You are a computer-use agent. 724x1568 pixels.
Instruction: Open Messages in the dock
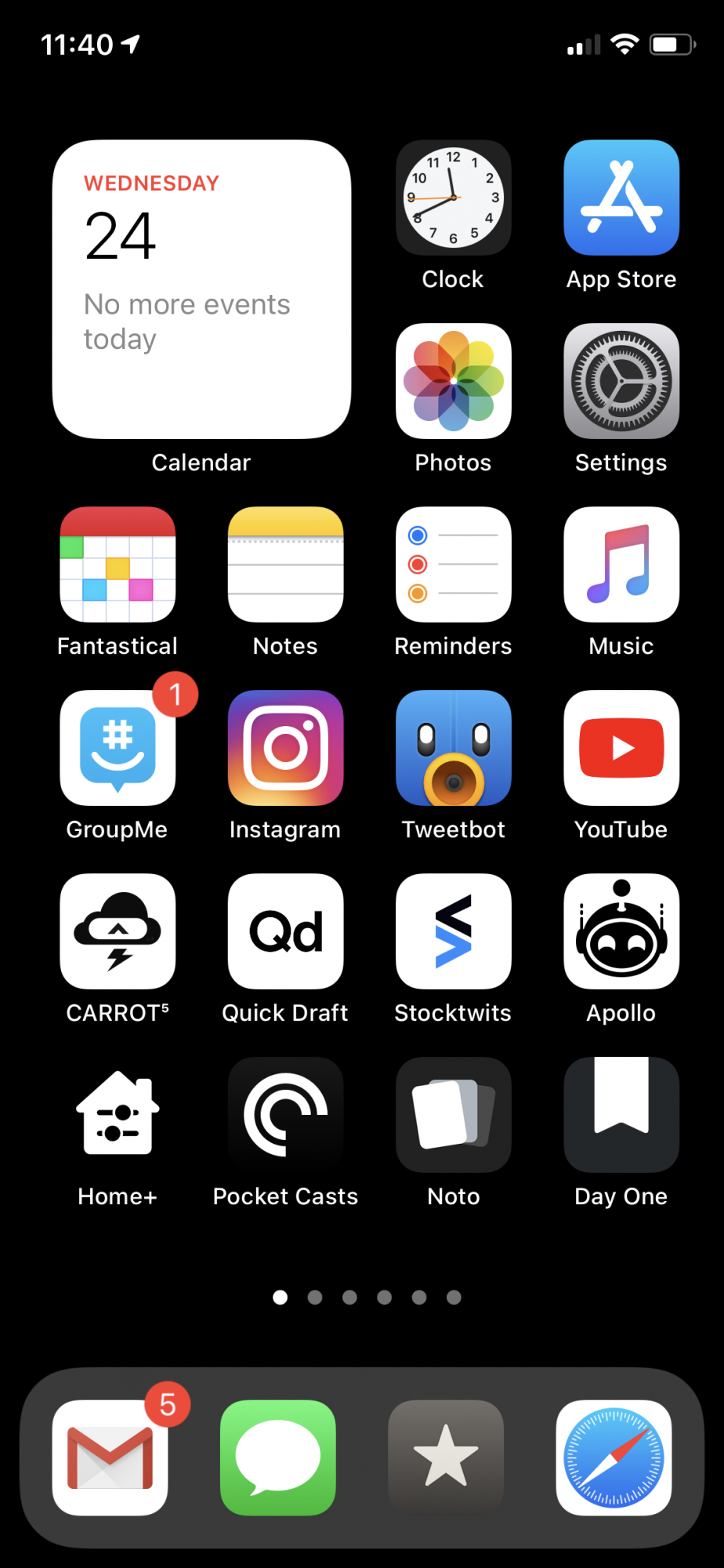[x=277, y=1457]
